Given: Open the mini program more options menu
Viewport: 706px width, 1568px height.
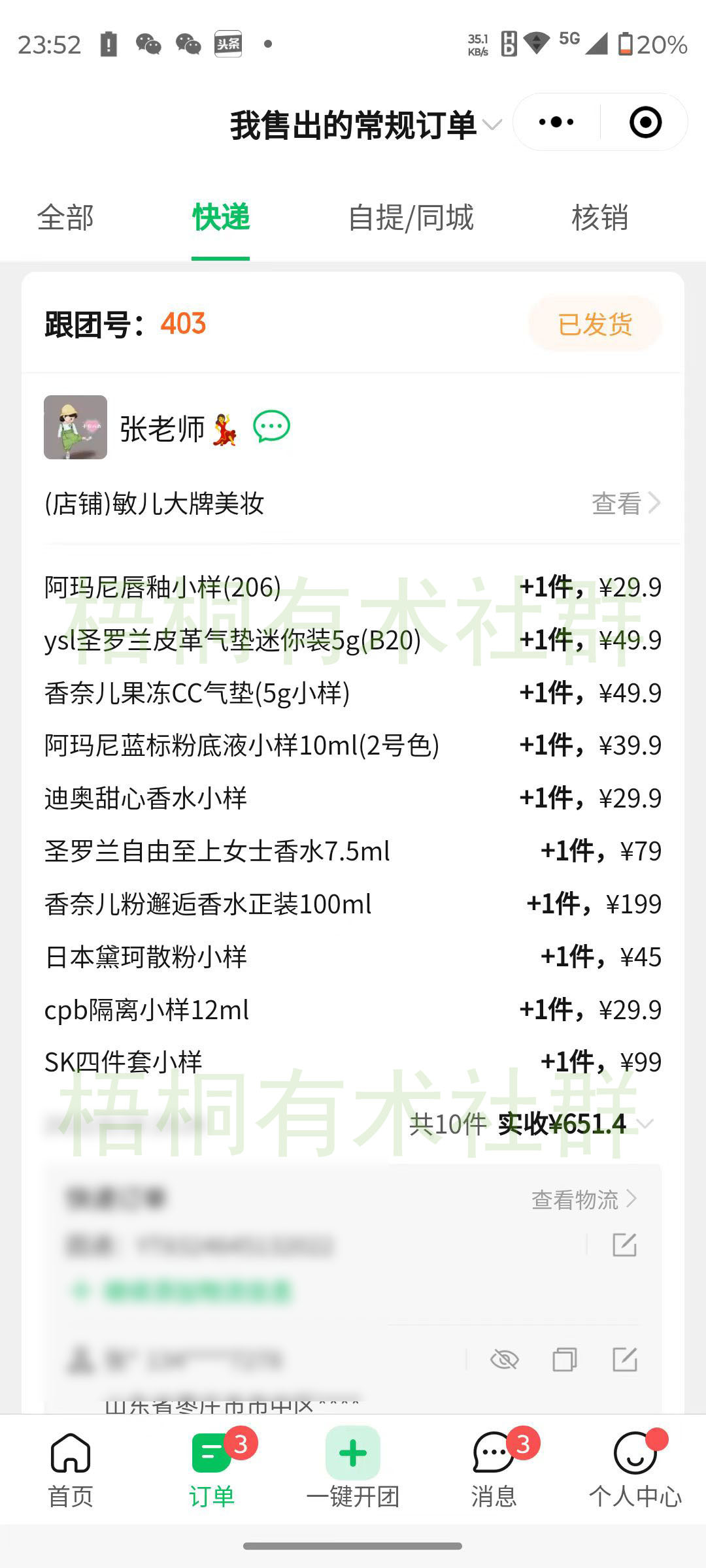Looking at the screenshot, I should (556, 122).
